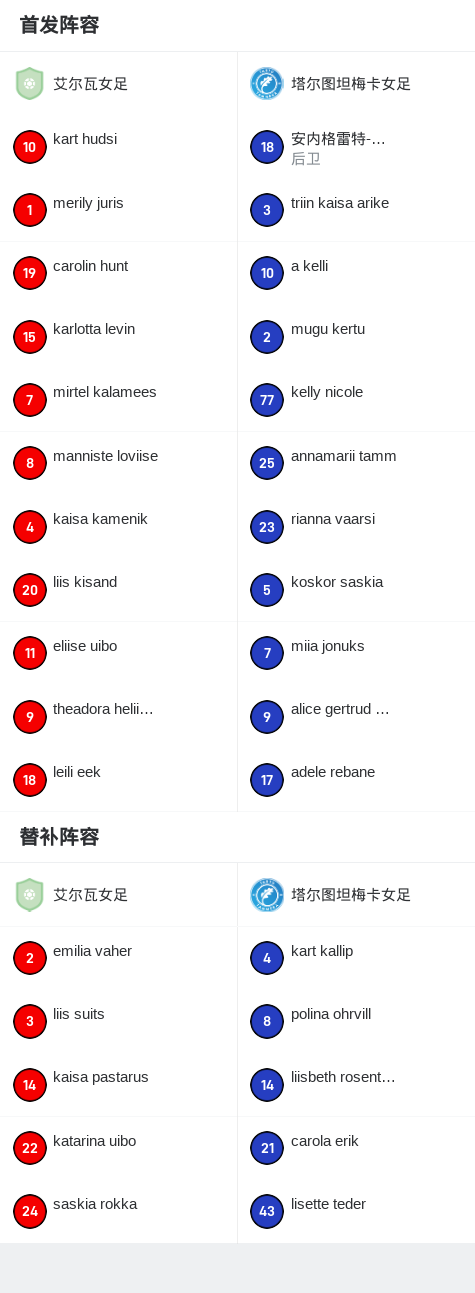The image size is (475, 1293).
Task: Open player a kelli
Action: coord(356,273)
